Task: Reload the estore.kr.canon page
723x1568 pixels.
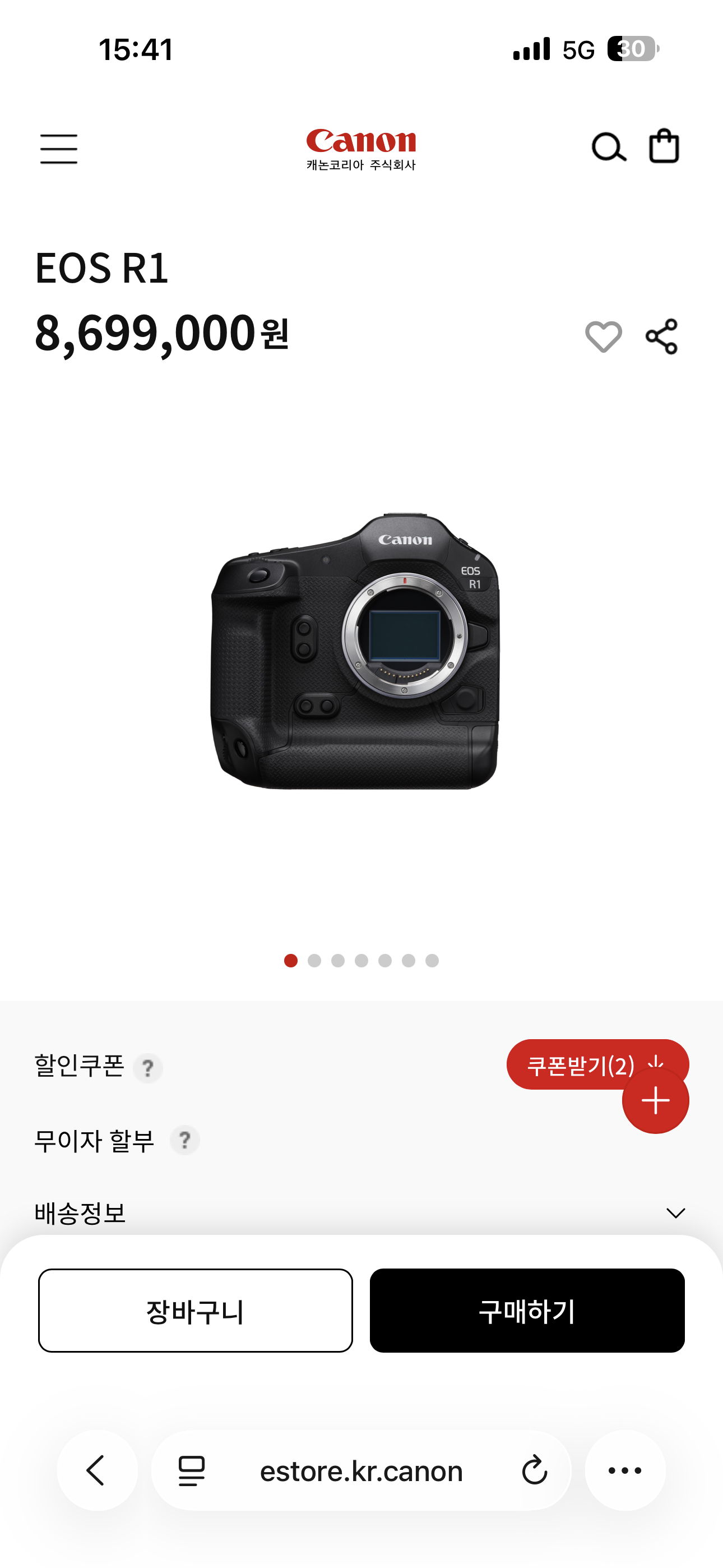Action: [534, 1470]
